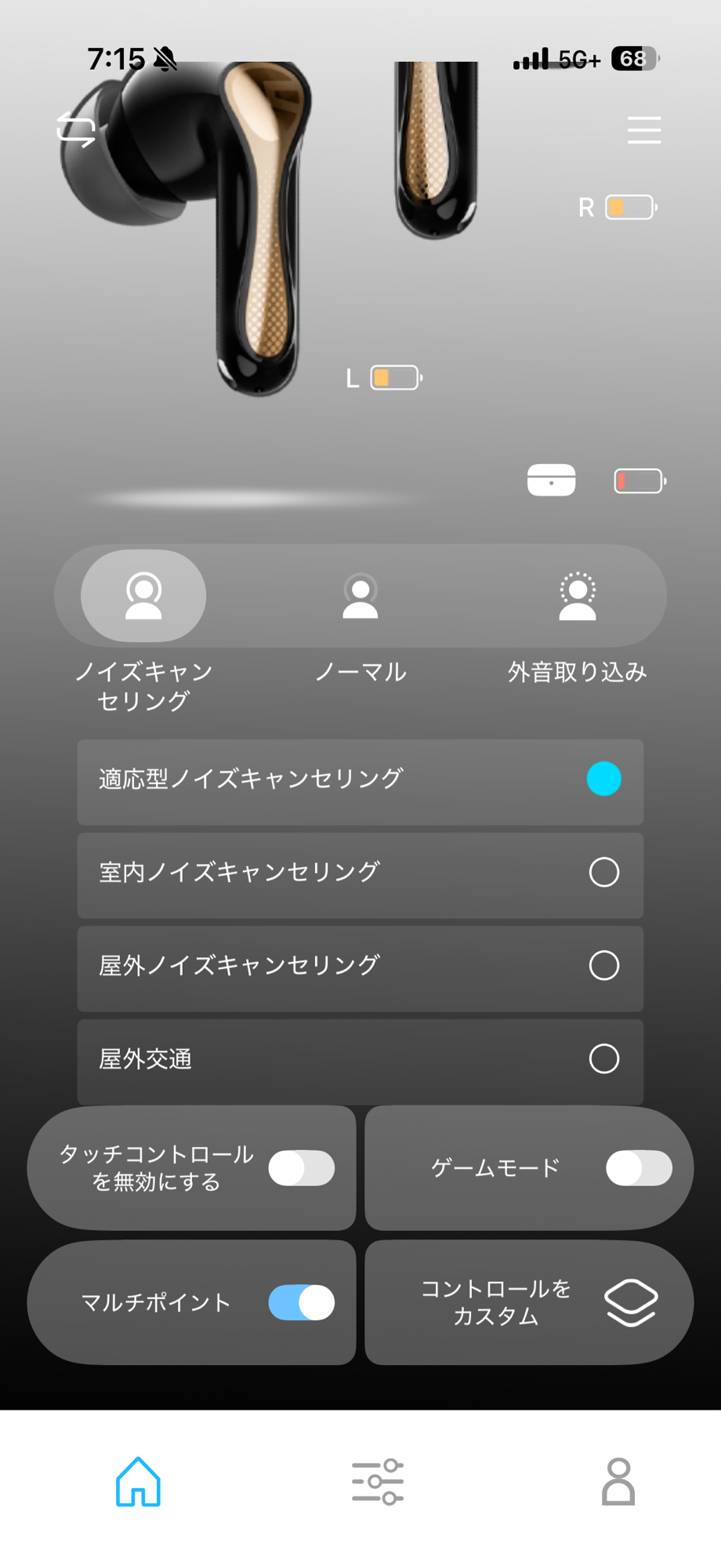The height and width of the screenshot is (1568, 721).
Task: Tap the switch device arrows icon
Action: 76,129
